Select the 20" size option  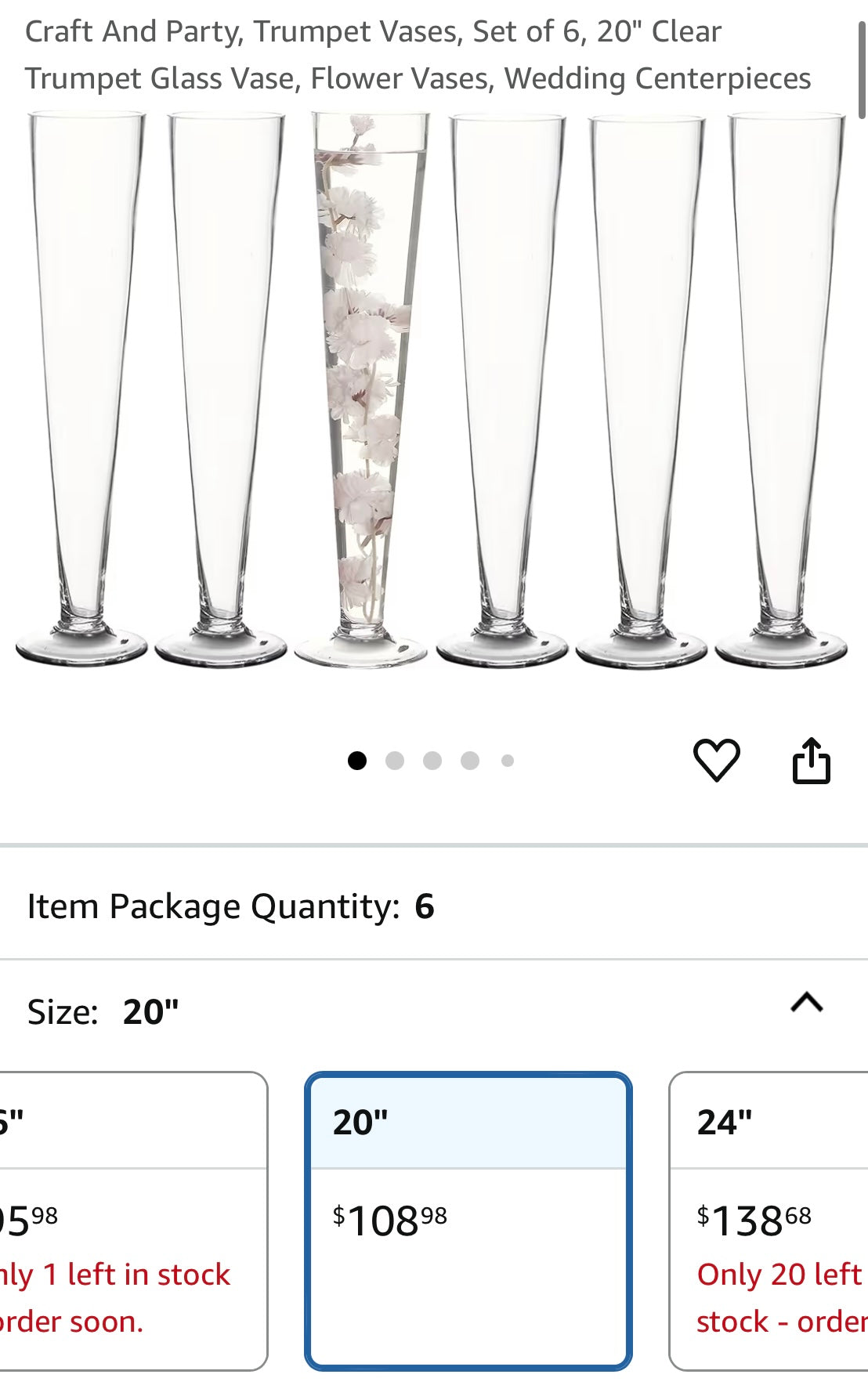pos(468,1221)
